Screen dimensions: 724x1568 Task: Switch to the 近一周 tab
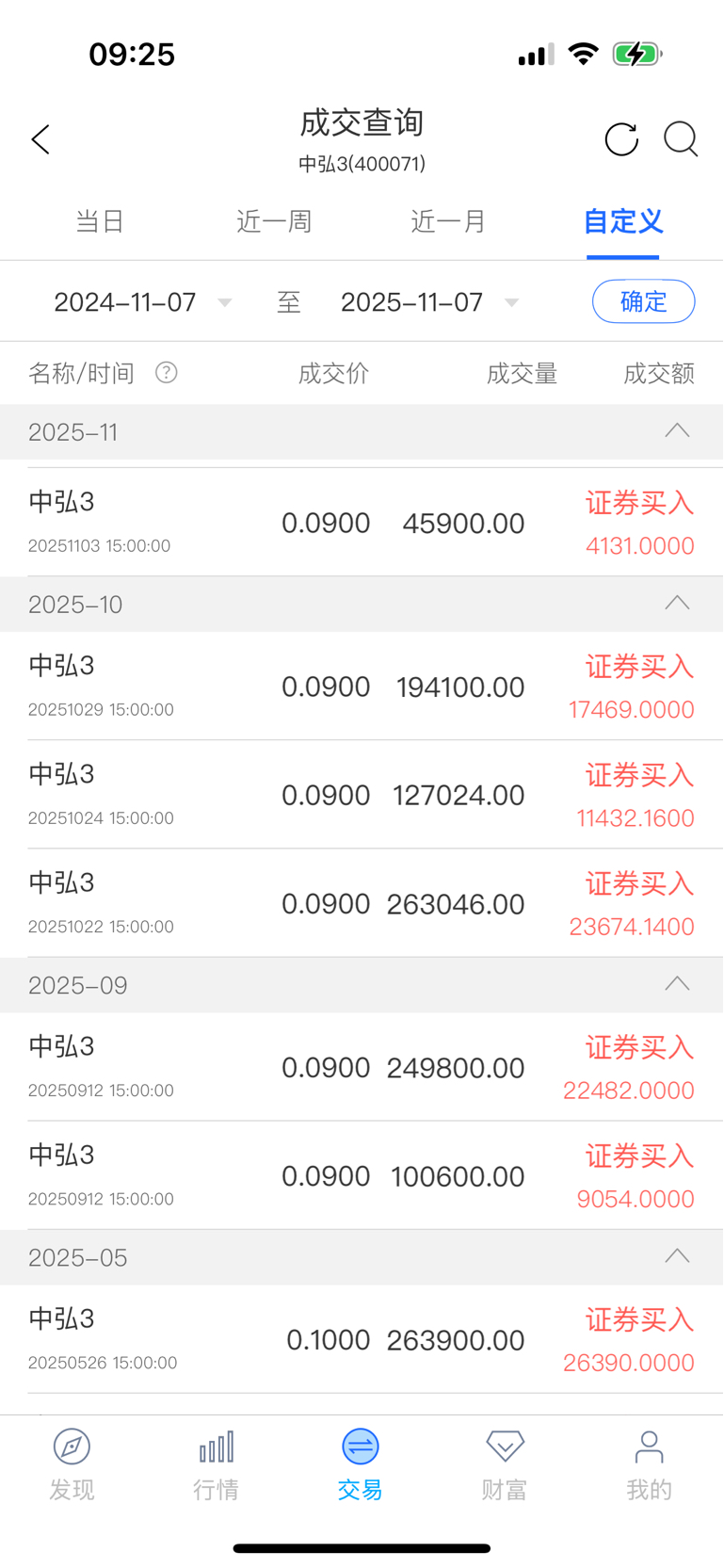tap(274, 221)
